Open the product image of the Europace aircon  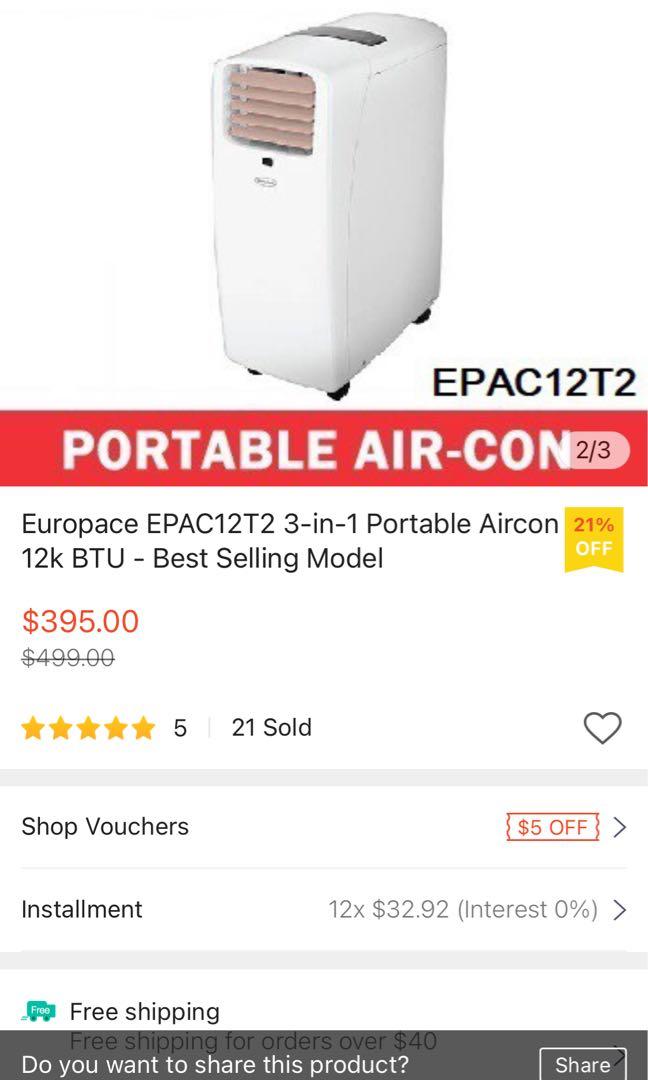point(324,242)
